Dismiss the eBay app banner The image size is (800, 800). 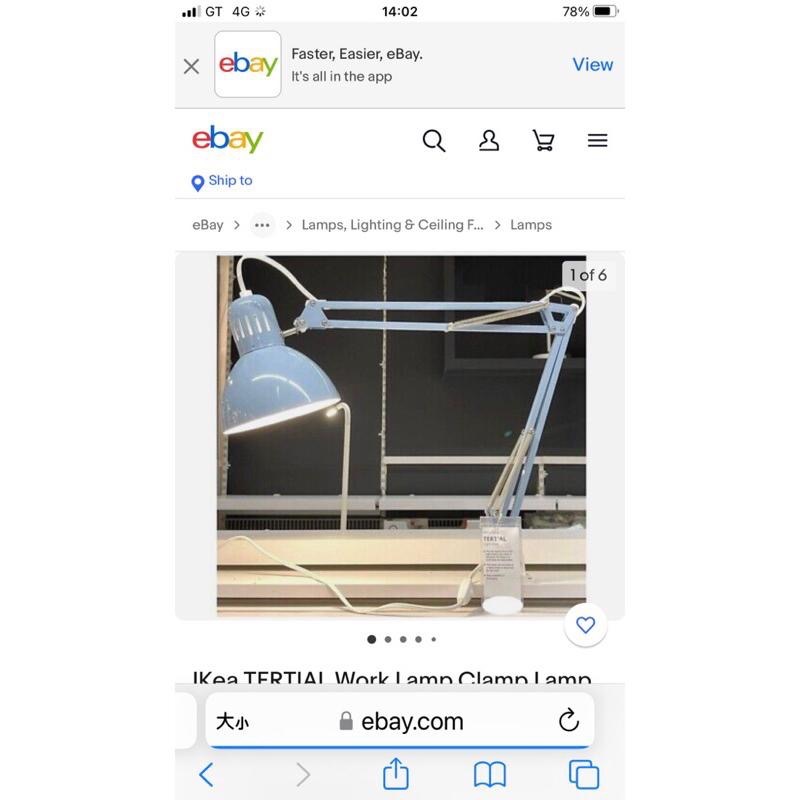point(191,66)
